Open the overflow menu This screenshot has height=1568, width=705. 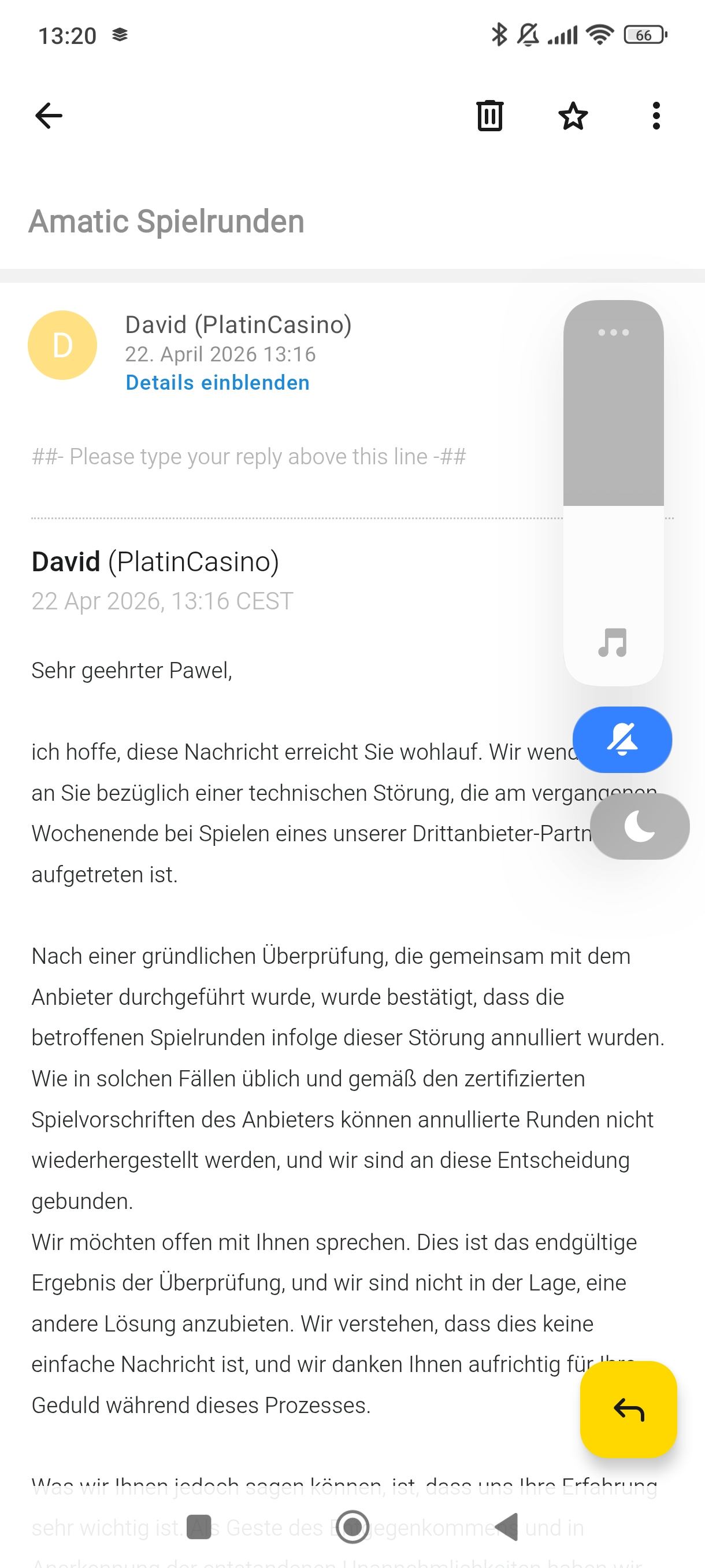click(x=655, y=116)
